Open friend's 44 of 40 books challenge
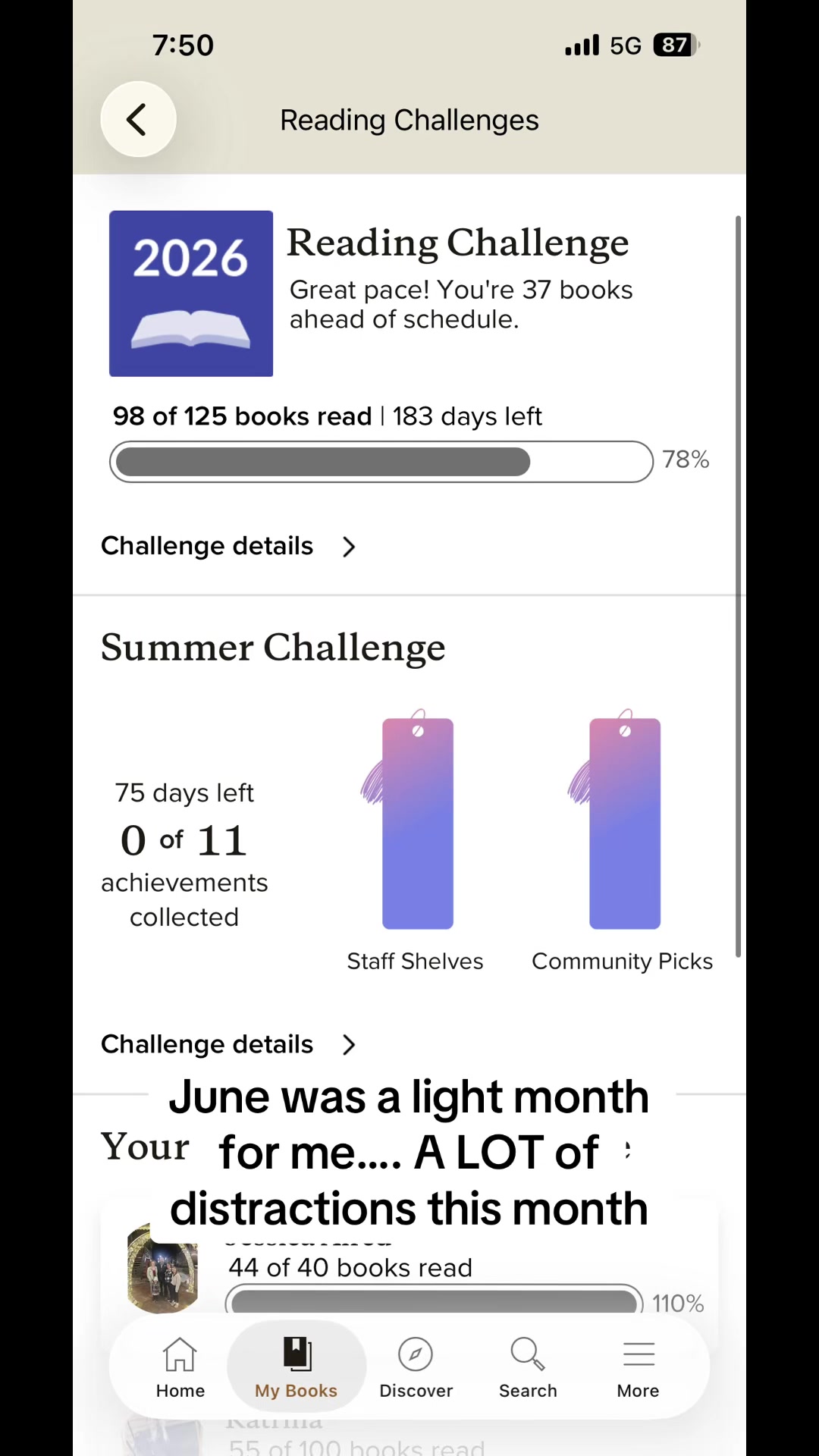 pyautogui.click(x=409, y=1274)
